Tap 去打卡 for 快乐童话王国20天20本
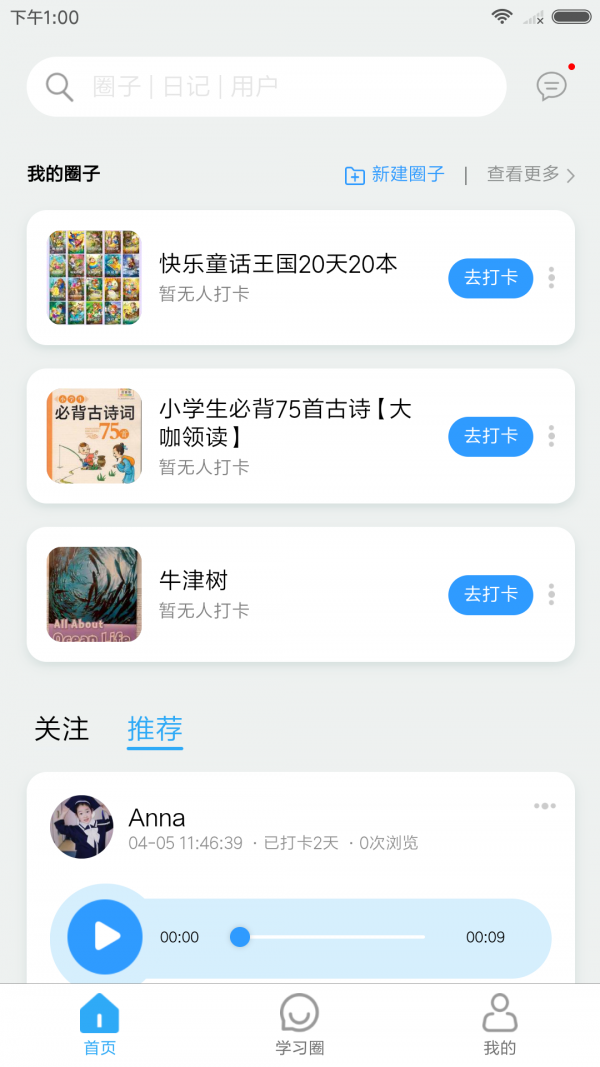Viewport: 600px width, 1067px height. (490, 278)
